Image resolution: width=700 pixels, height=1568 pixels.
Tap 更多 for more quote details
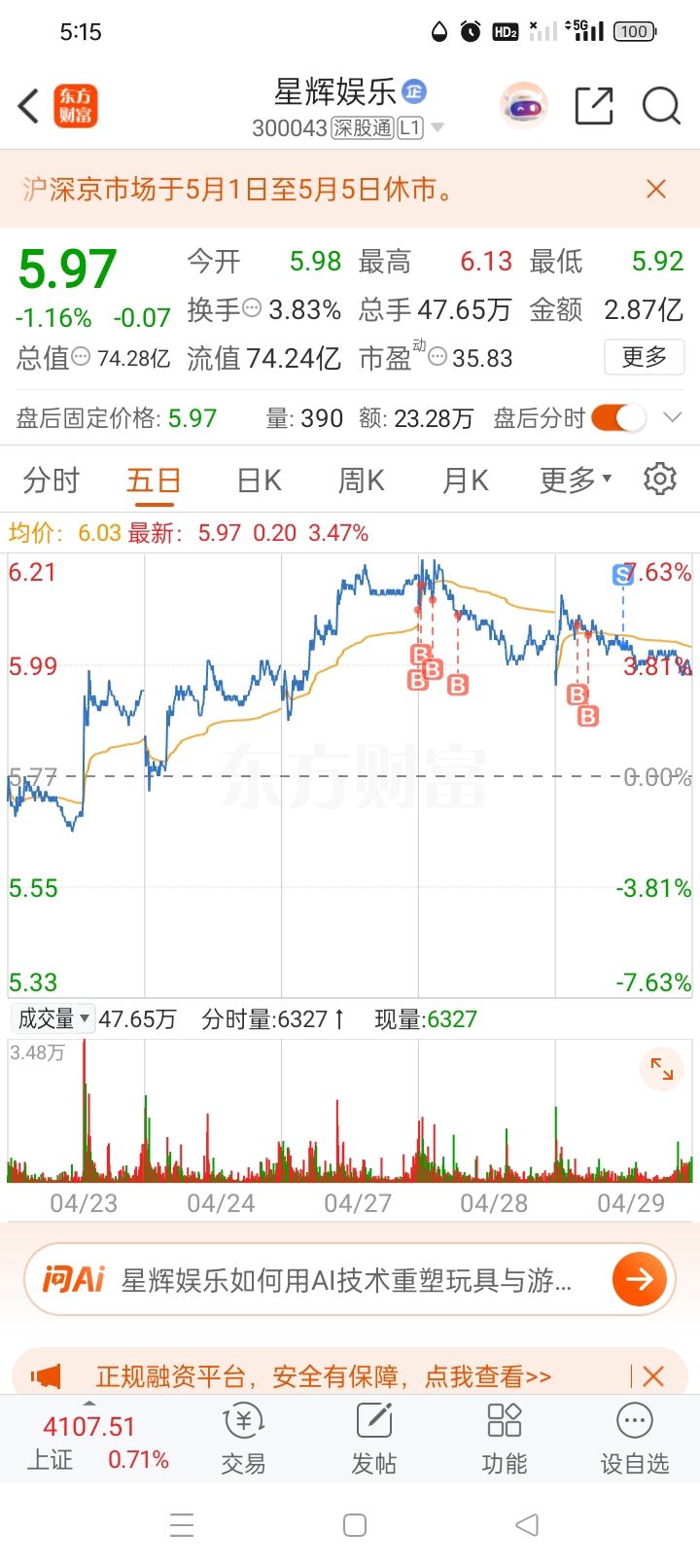(x=644, y=357)
